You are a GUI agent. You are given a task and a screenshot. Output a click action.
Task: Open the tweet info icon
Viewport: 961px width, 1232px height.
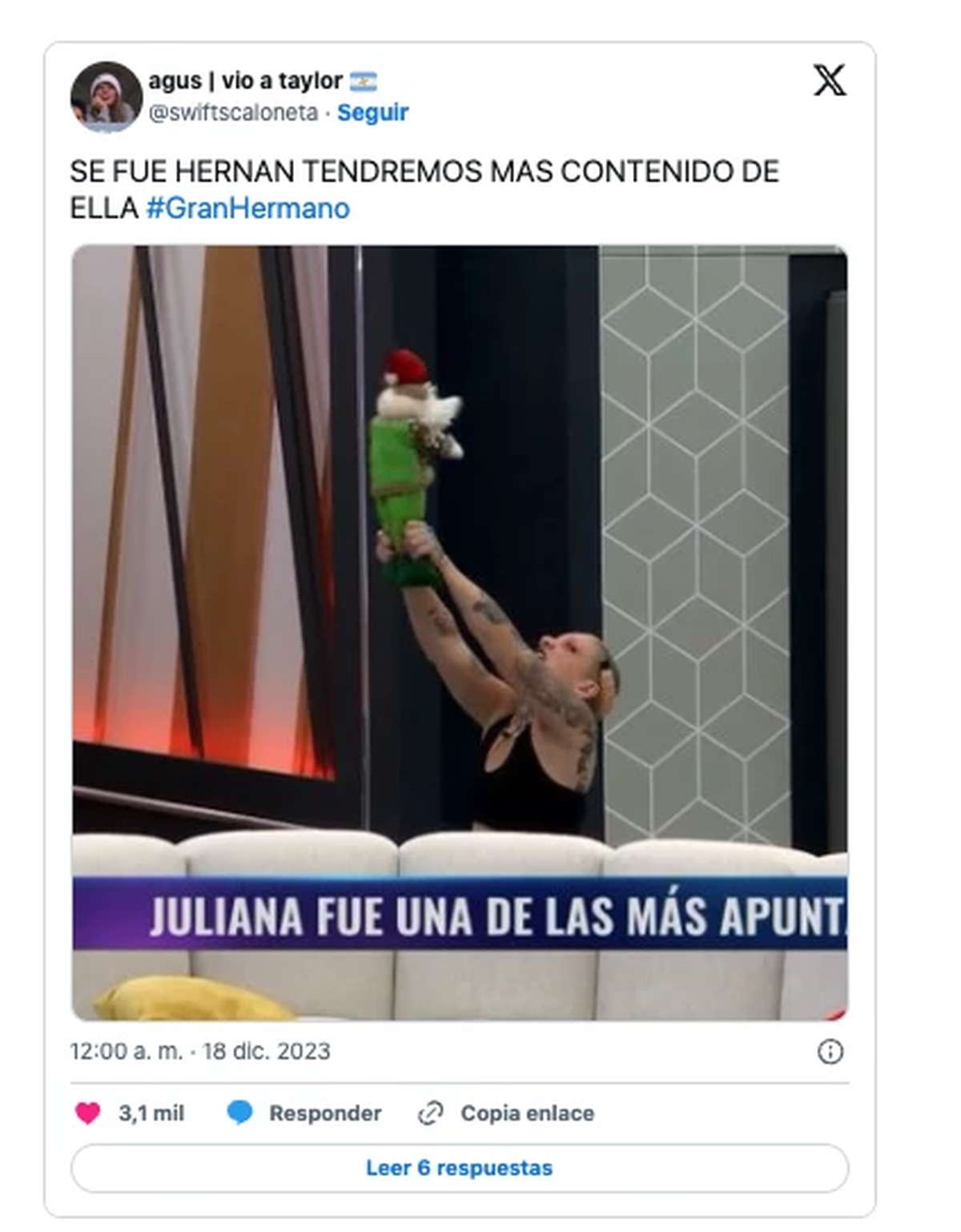[x=830, y=1052]
